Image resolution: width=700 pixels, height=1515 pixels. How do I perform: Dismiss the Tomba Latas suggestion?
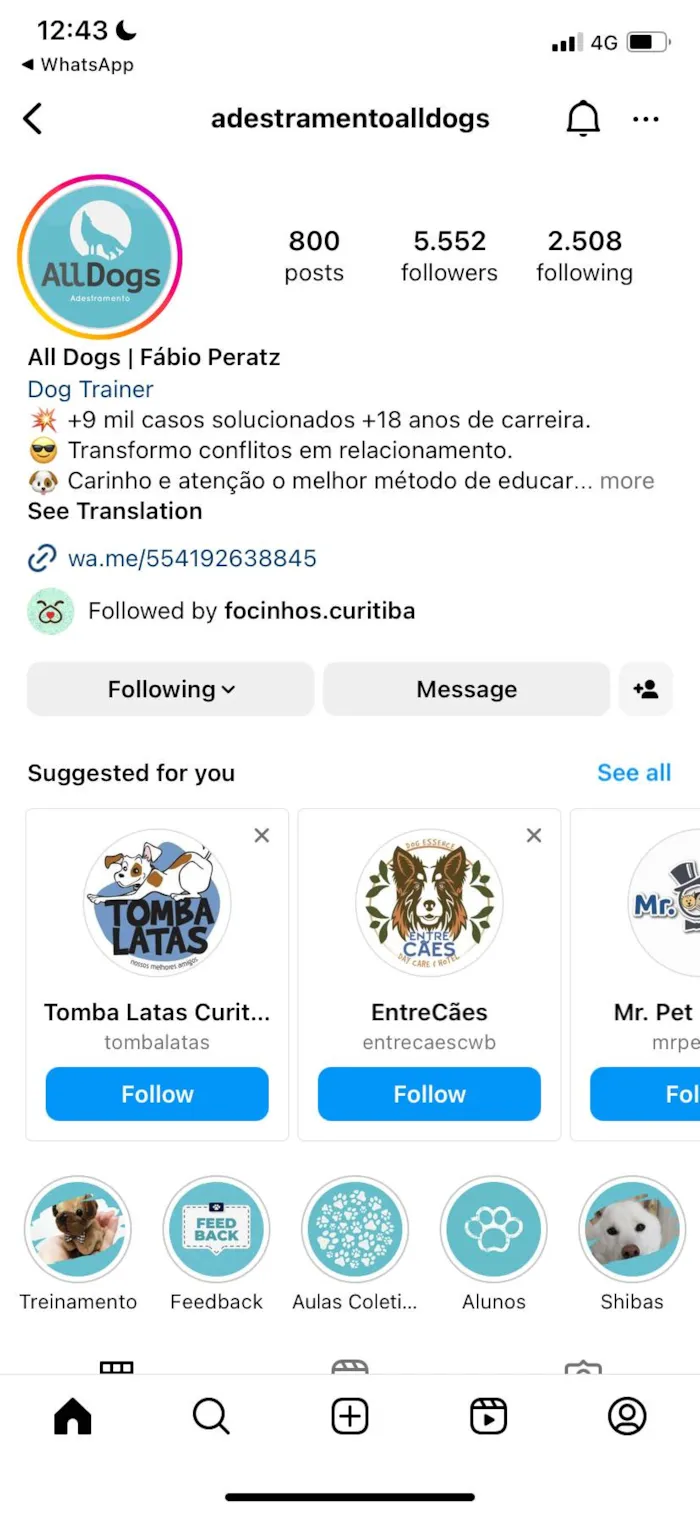point(262,835)
